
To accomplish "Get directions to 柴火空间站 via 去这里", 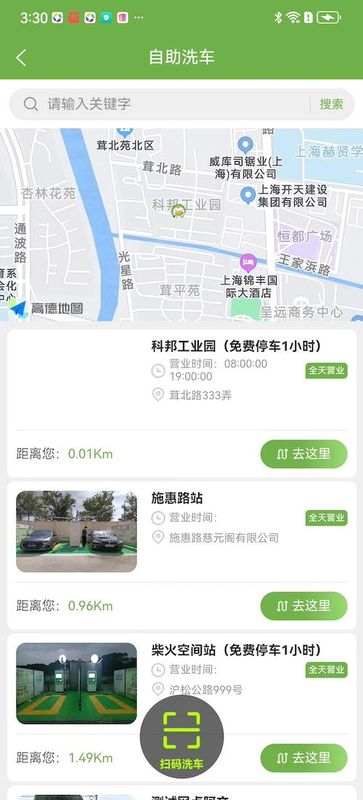I will (x=304, y=758).
